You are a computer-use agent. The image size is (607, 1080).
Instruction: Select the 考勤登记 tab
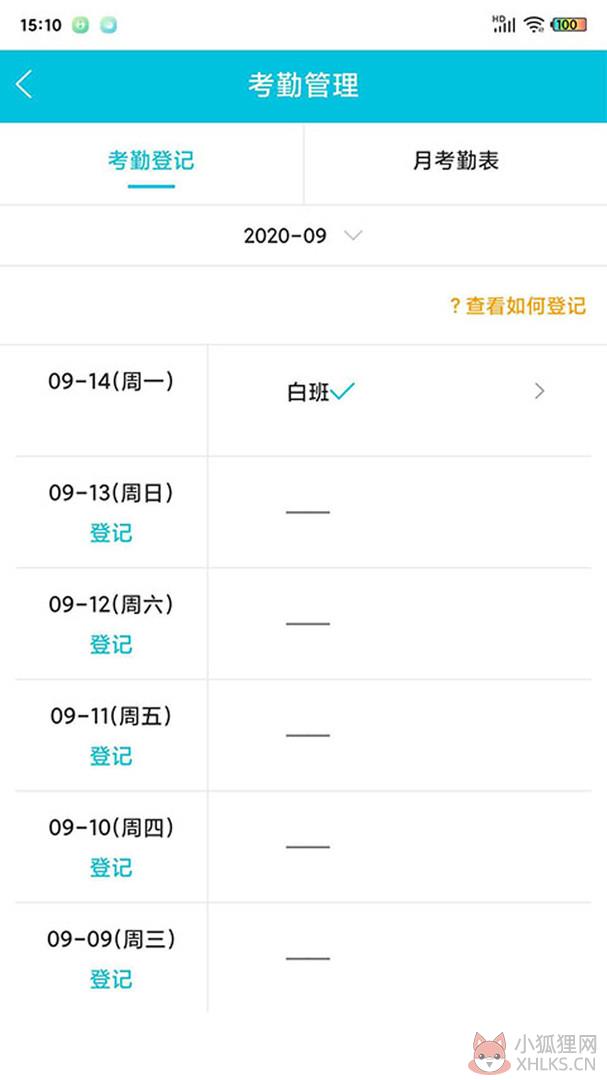(151, 162)
